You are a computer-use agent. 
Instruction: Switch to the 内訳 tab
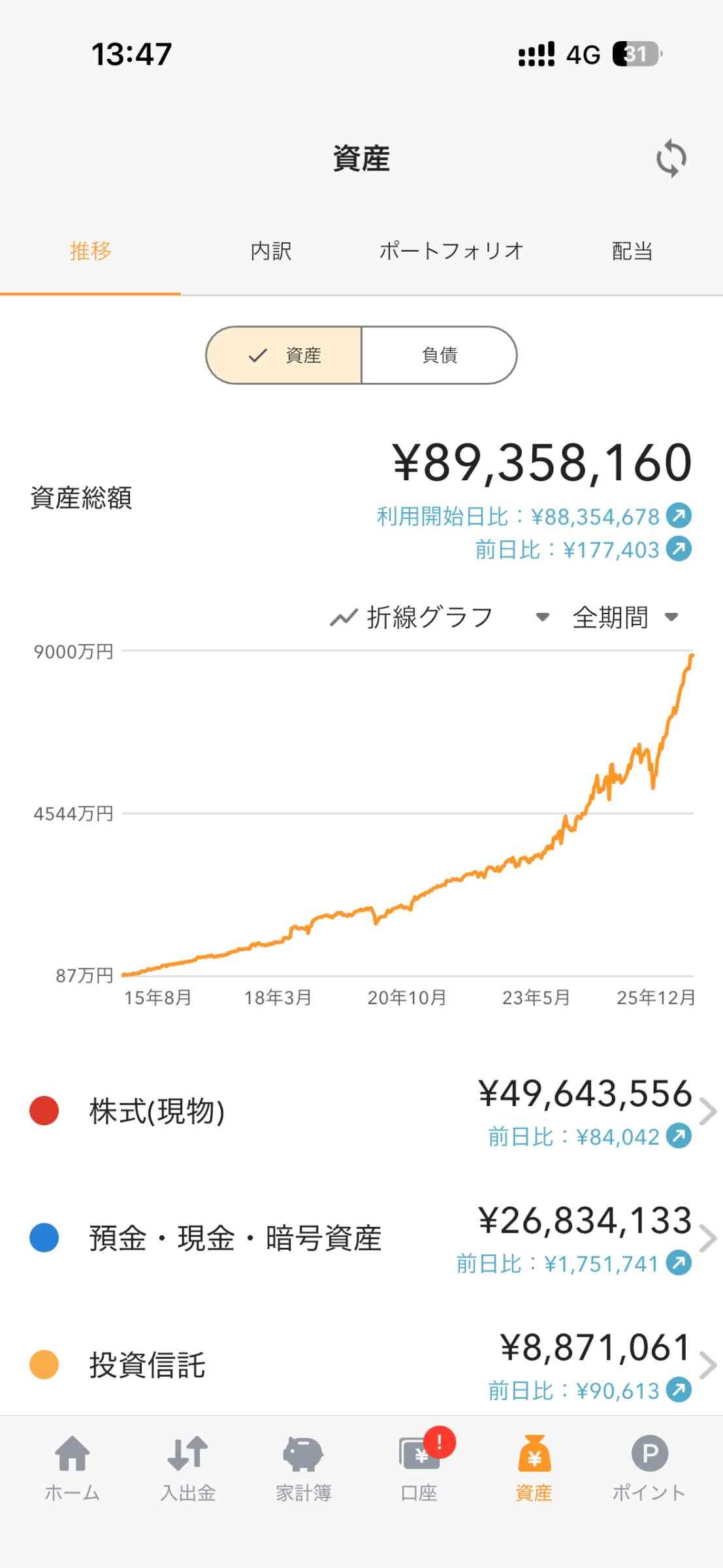click(271, 251)
